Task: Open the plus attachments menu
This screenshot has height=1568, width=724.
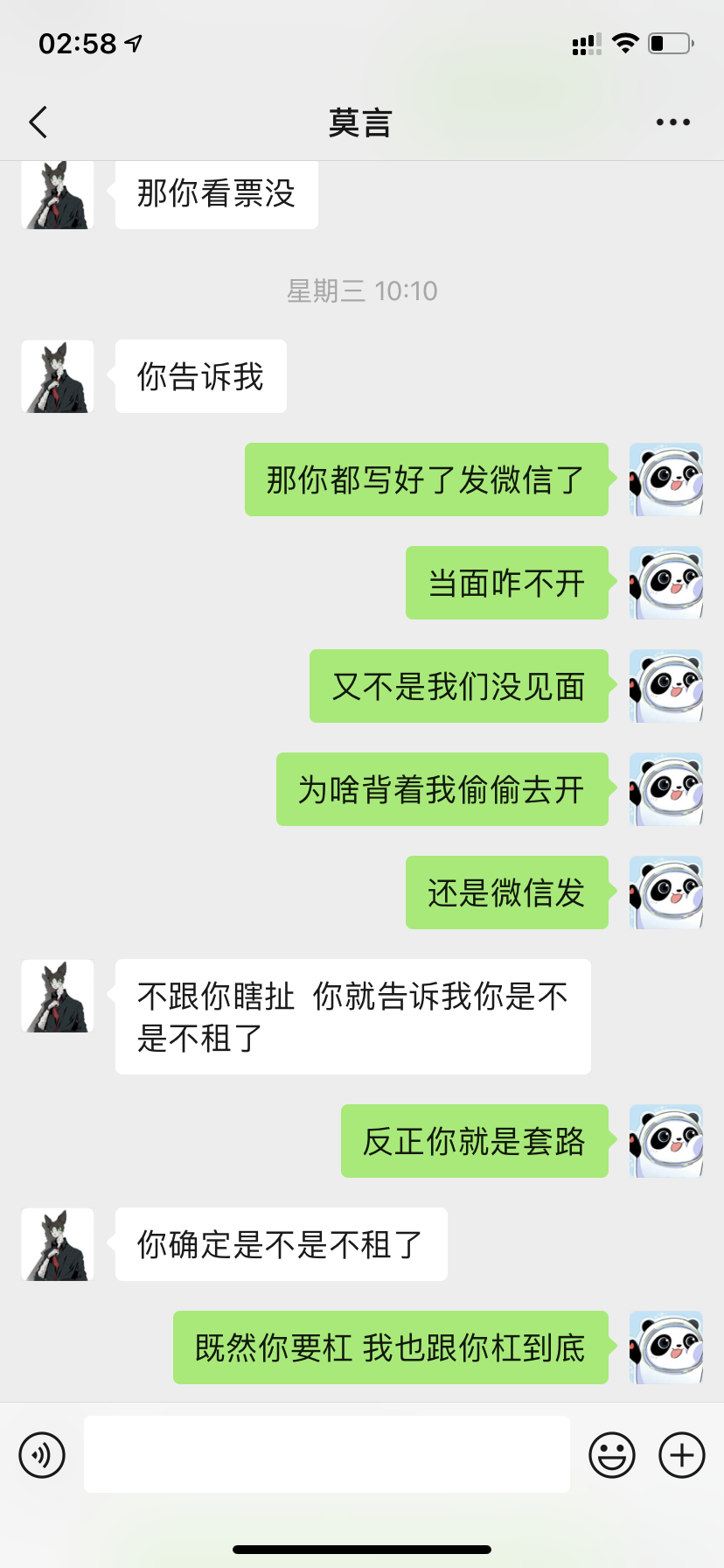Action: [682, 1455]
